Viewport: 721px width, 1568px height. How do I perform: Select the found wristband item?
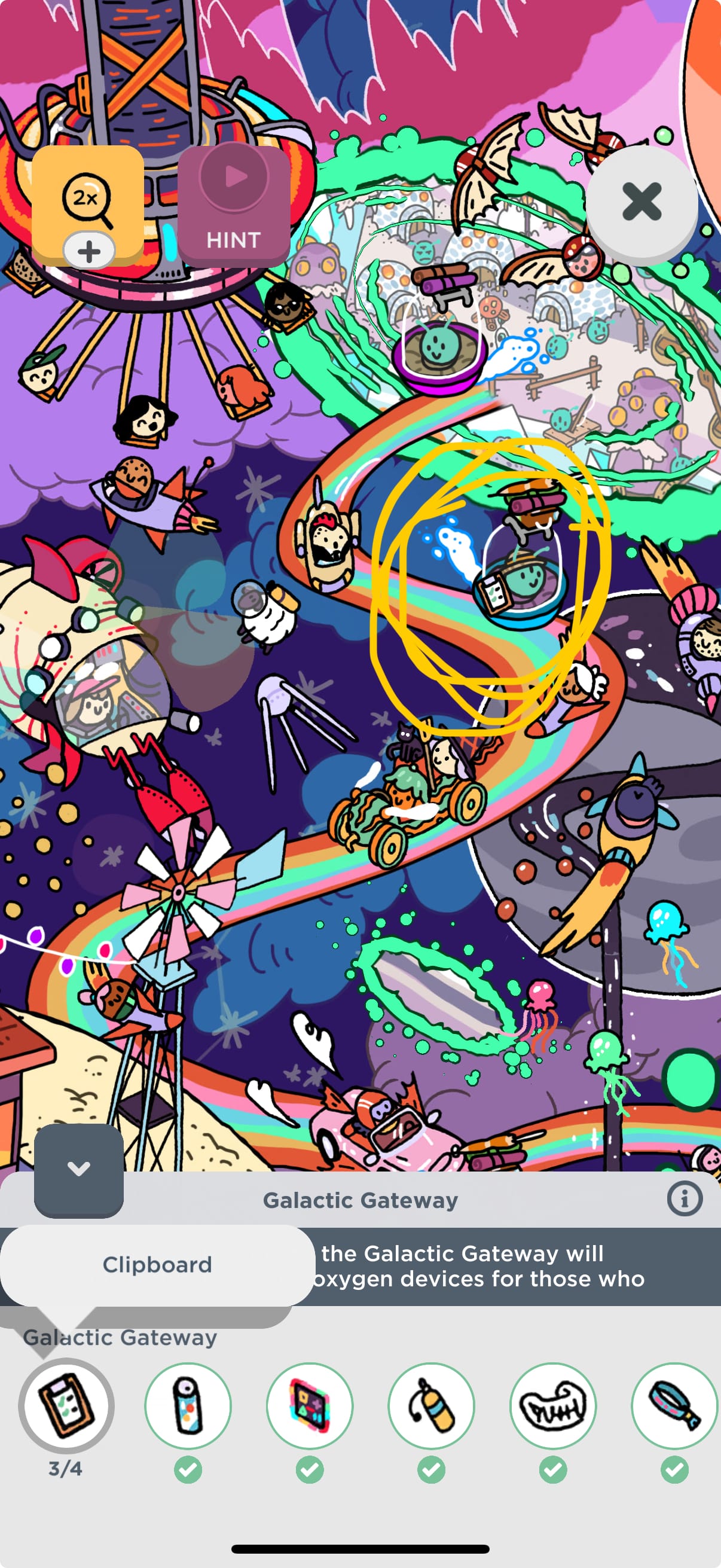[674, 1406]
